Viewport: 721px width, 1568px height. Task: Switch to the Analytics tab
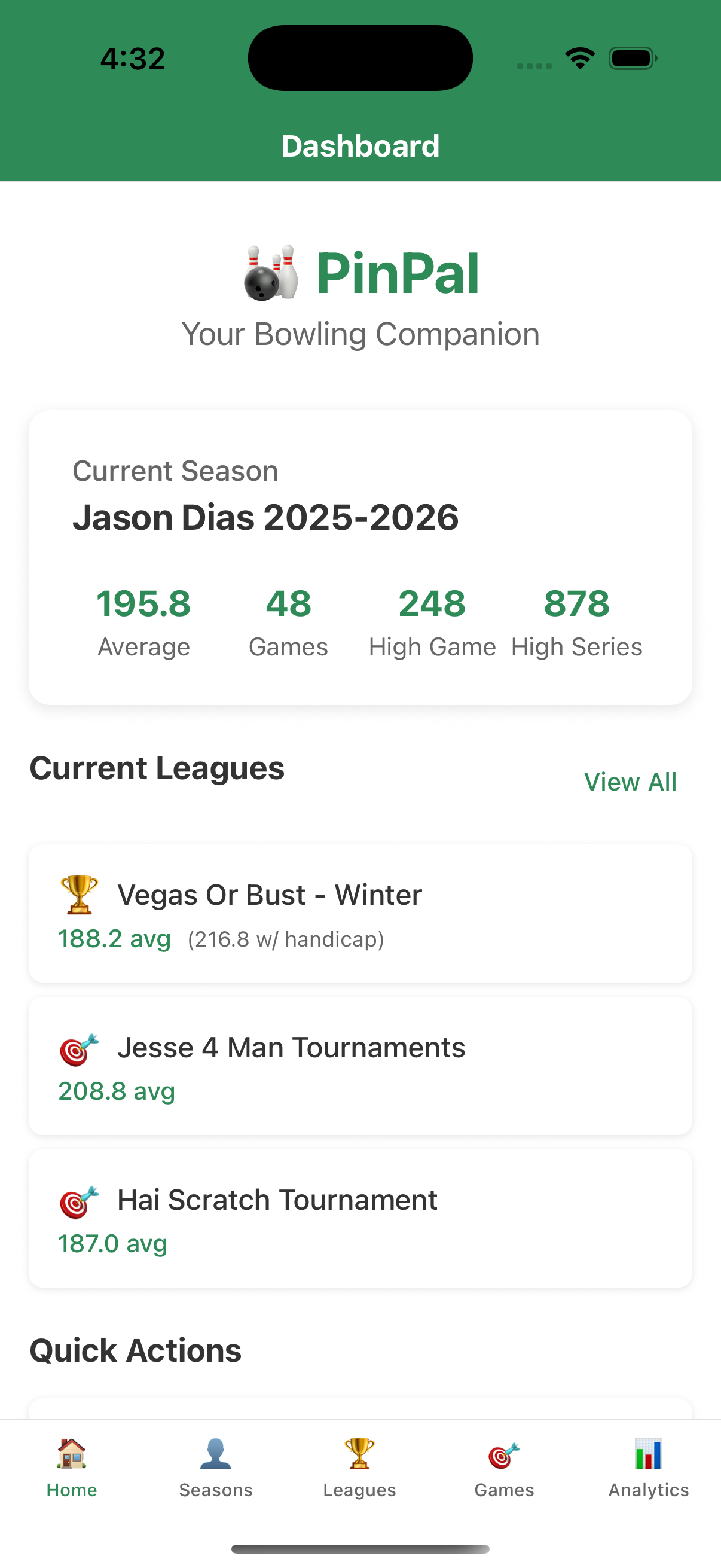649,1468
